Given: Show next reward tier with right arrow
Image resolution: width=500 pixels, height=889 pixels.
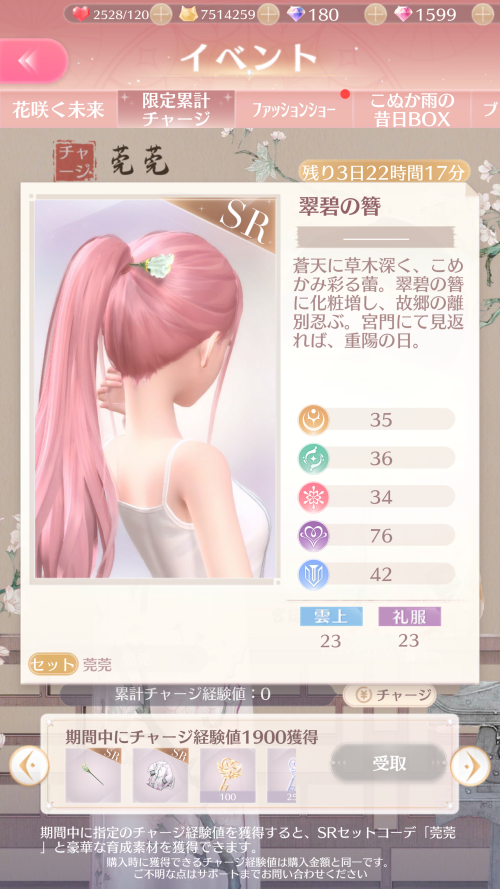Looking at the screenshot, I should point(470,766).
